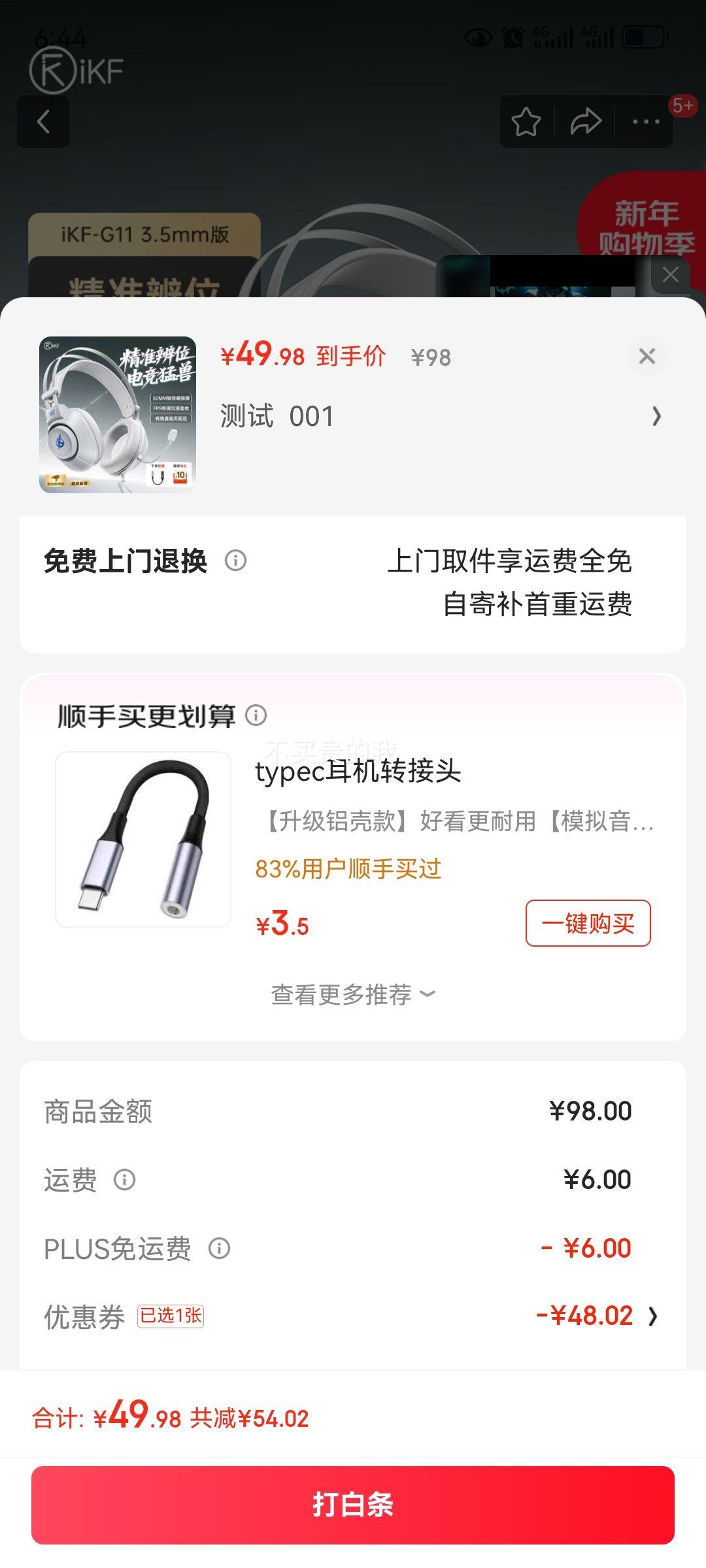Favorite the item with the star icon
This screenshot has width=706, height=1568.
tap(527, 121)
